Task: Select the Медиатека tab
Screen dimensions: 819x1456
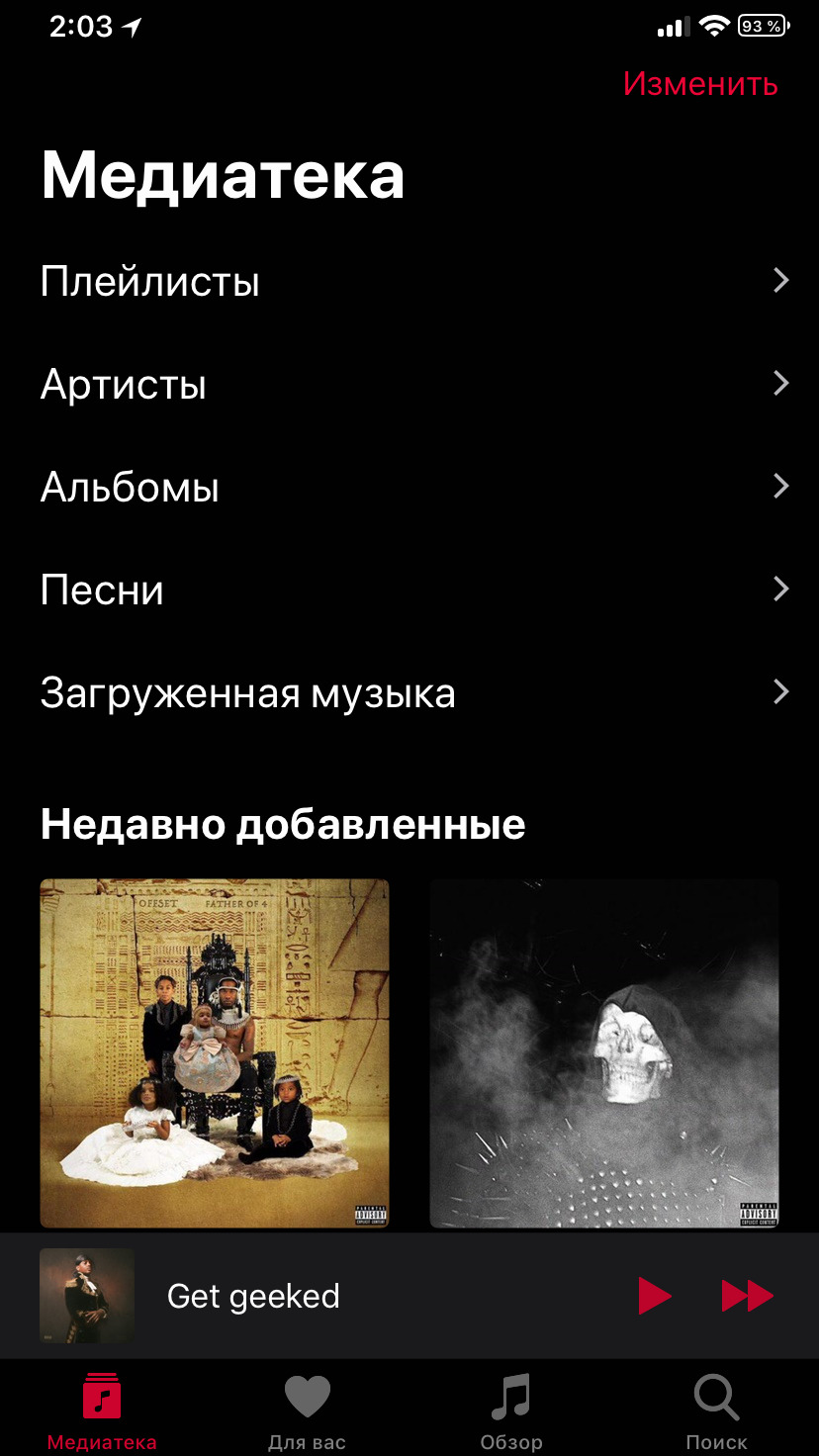Action: (102, 1412)
